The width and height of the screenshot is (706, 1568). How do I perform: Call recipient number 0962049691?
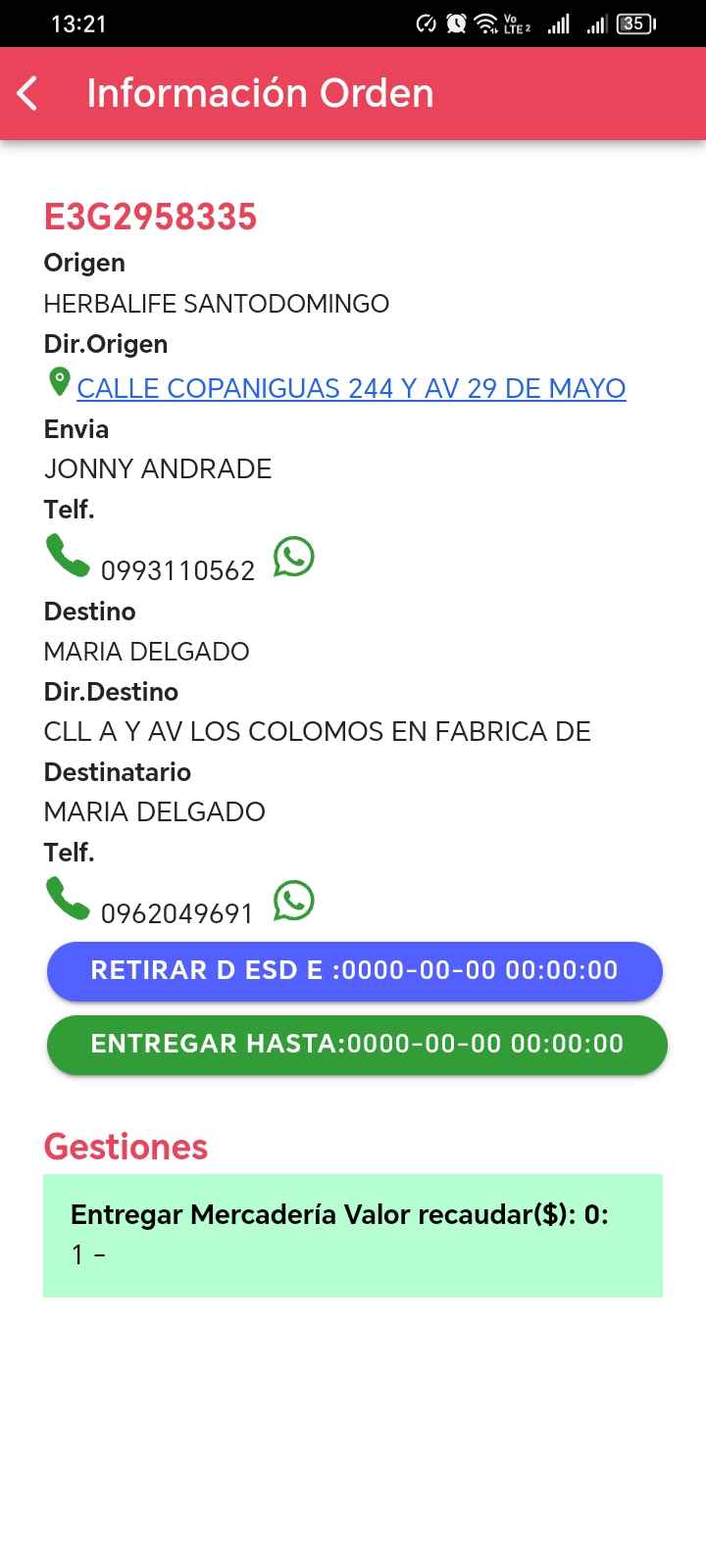click(x=68, y=900)
